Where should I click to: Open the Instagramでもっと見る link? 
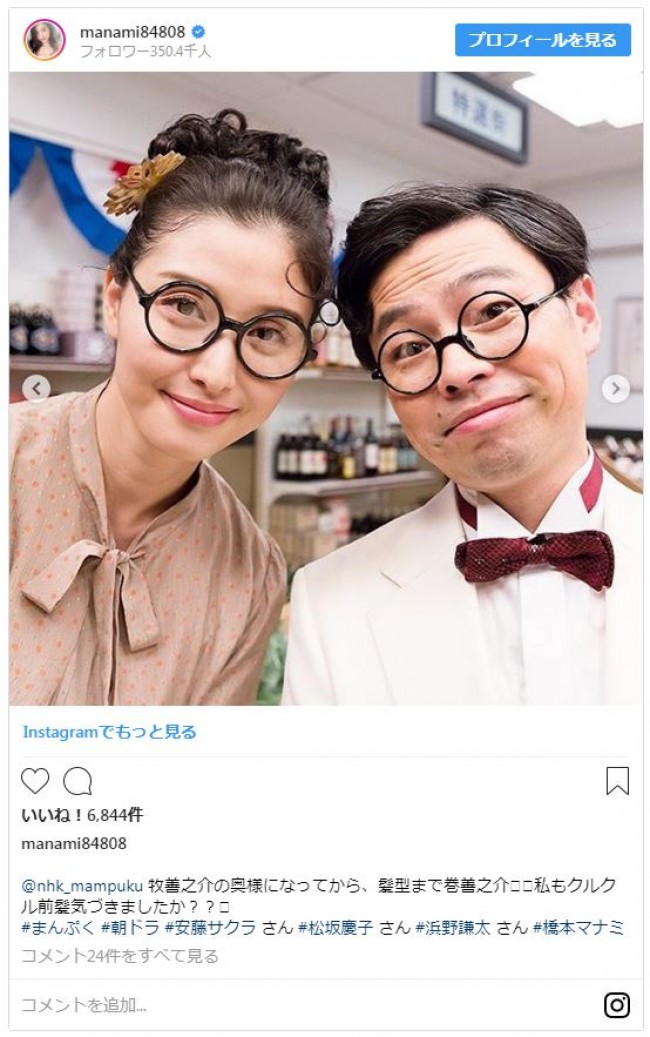click(109, 732)
